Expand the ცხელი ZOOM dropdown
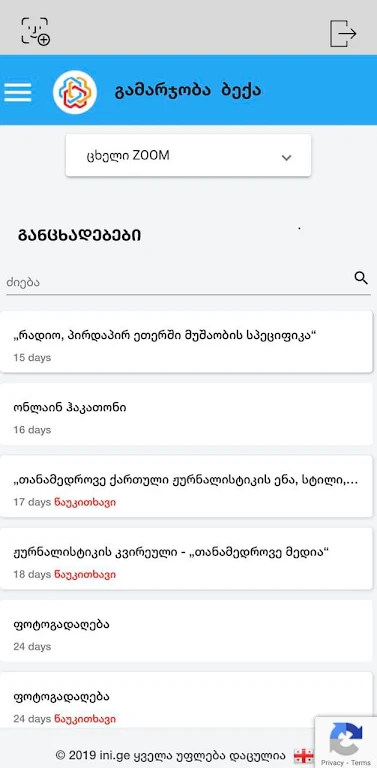This screenshot has width=377, height=768. pyautogui.click(x=188, y=155)
